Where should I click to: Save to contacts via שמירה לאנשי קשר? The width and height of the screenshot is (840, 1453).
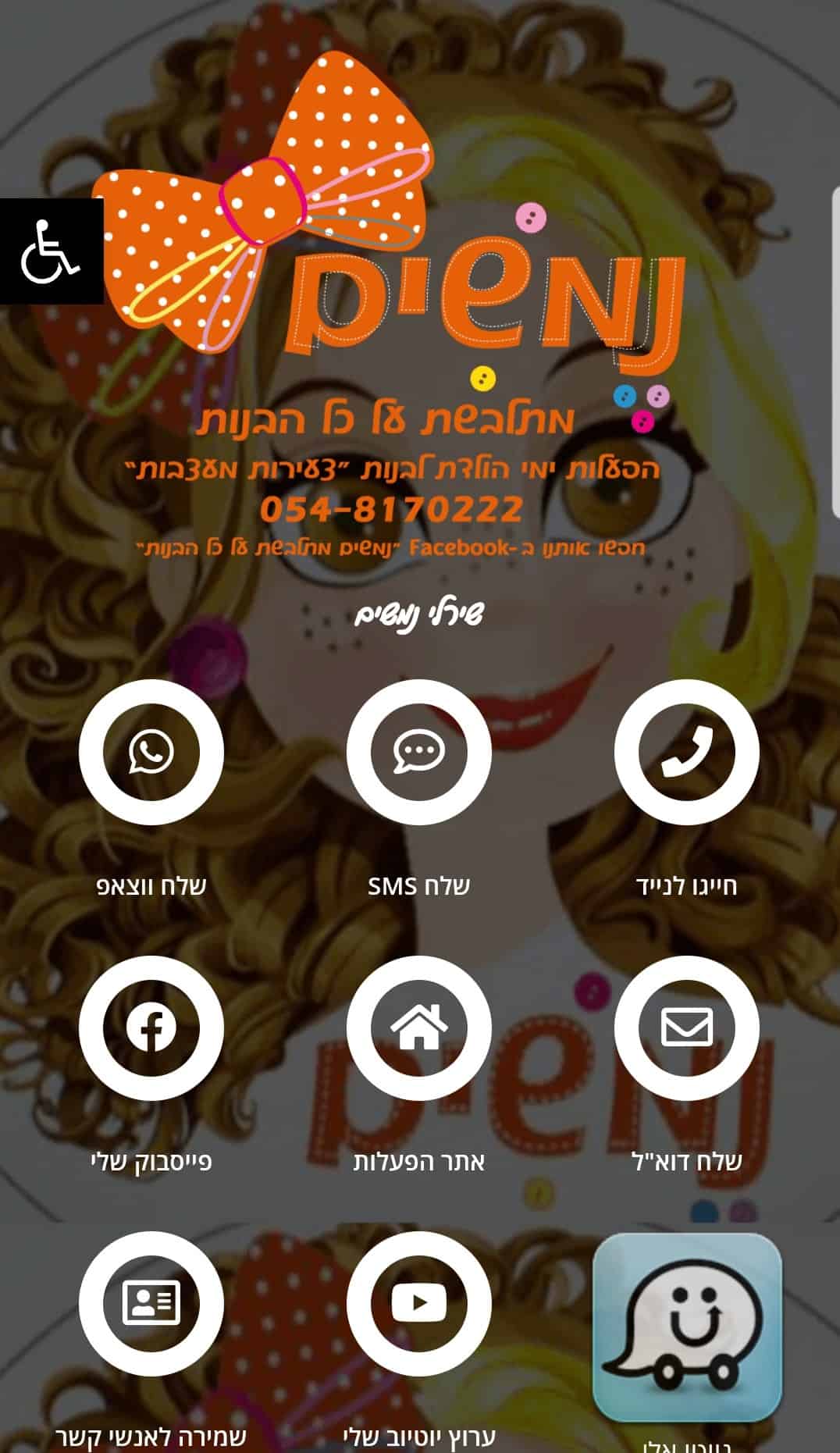(151, 1304)
